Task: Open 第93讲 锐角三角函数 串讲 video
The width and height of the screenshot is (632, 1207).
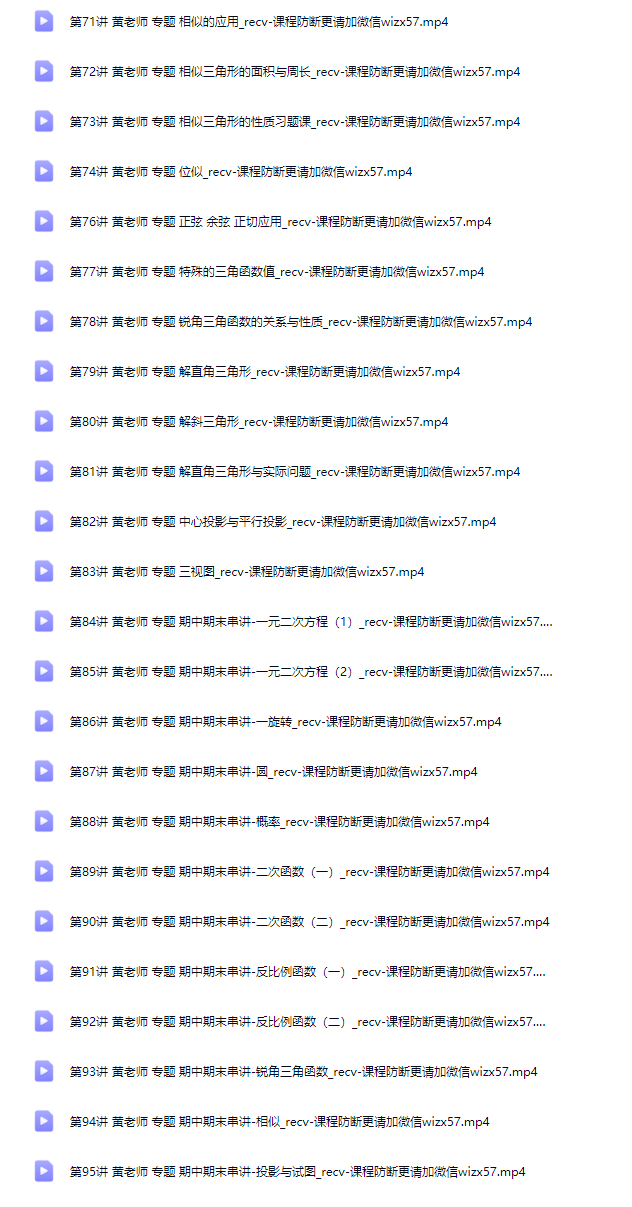Action: [304, 1071]
